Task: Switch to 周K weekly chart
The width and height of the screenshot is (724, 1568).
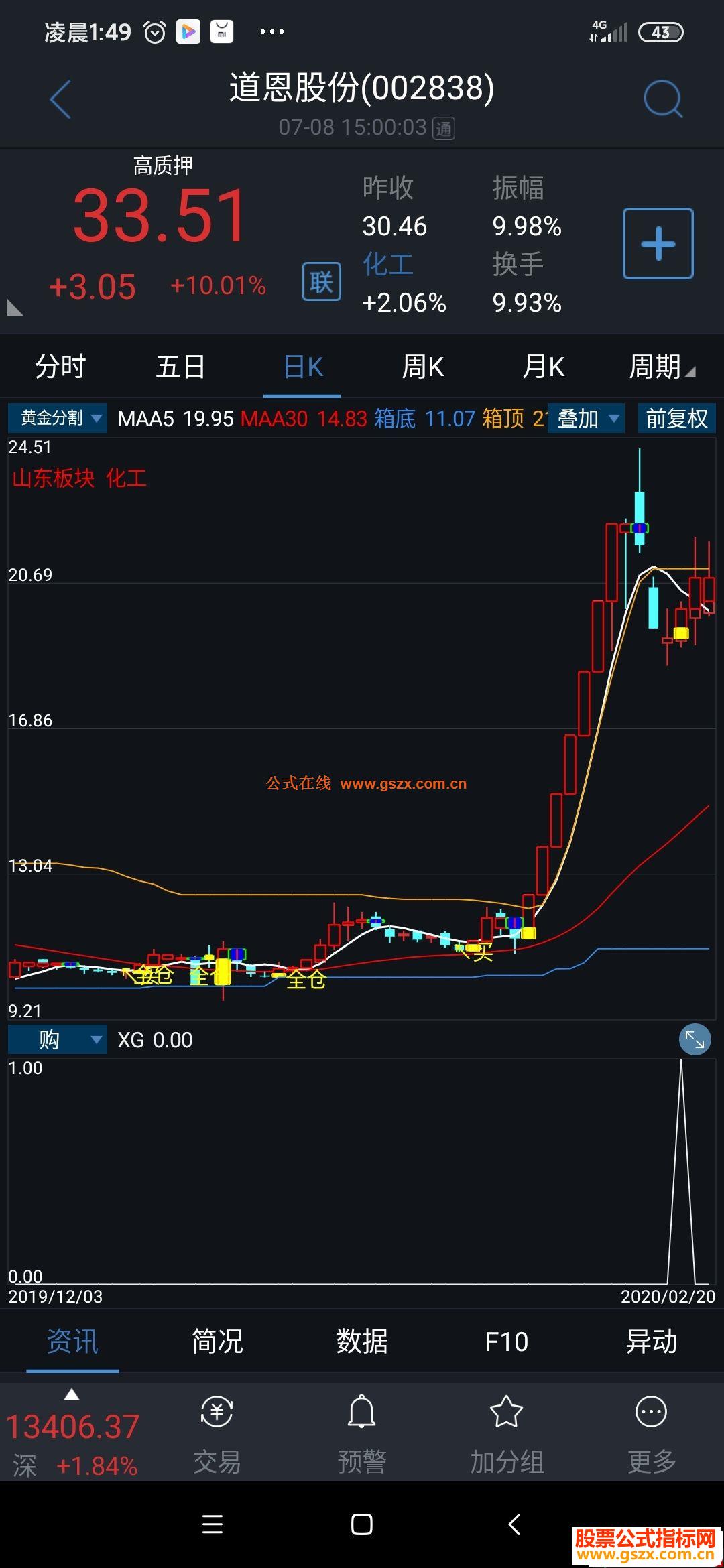Action: tap(422, 367)
